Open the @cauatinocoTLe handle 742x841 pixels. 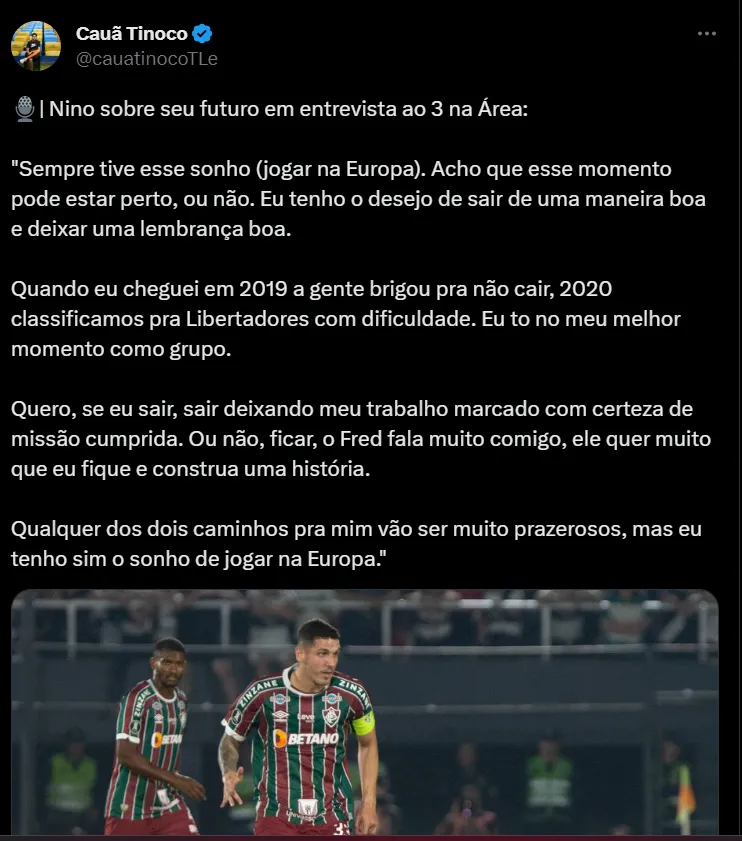146,58
